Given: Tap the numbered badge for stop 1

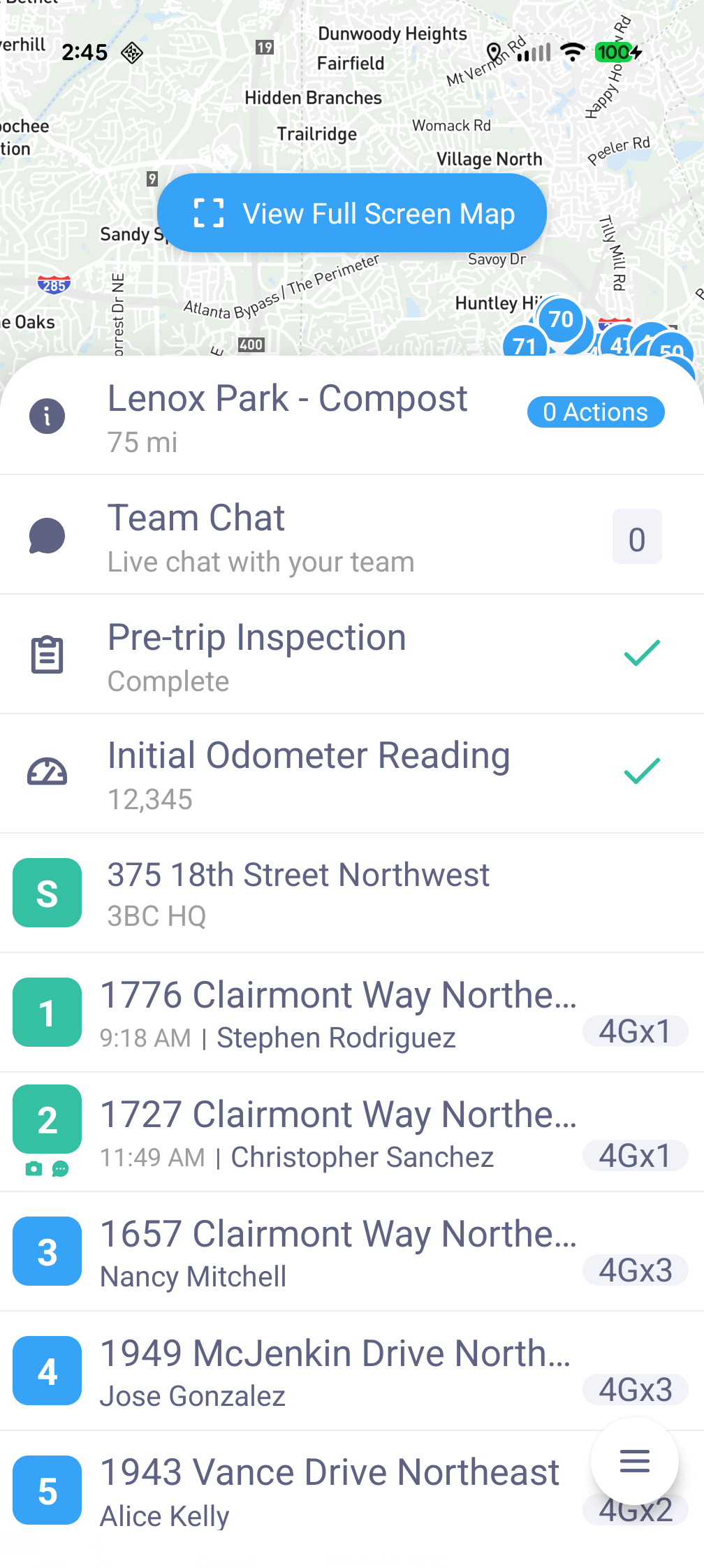Looking at the screenshot, I should [x=47, y=1013].
